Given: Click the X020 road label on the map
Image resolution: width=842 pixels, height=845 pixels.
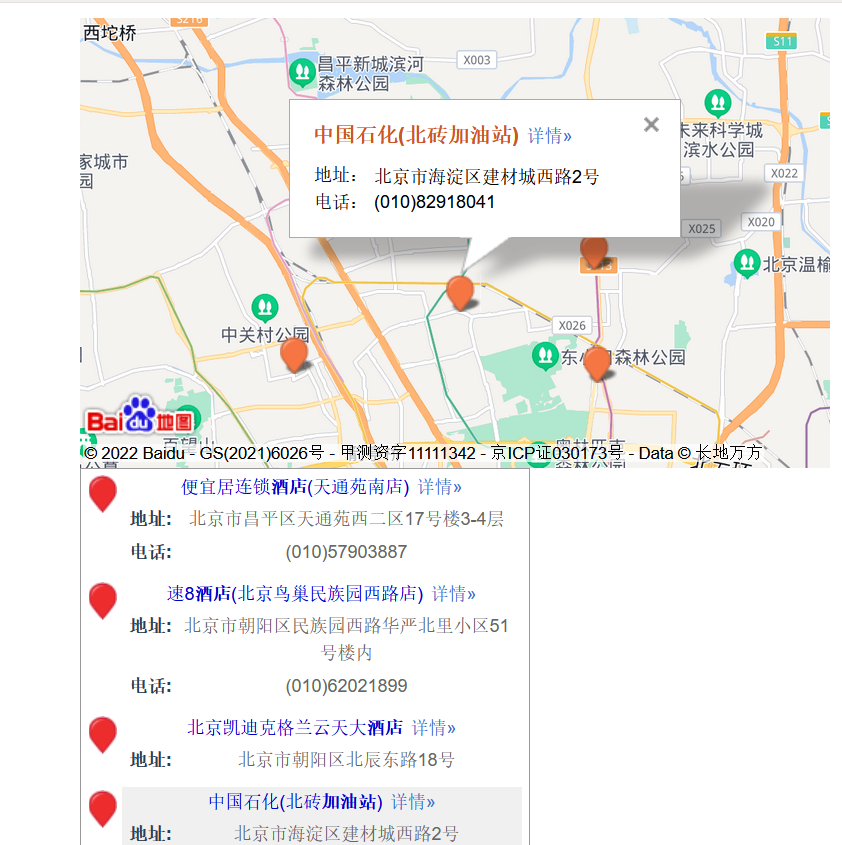Looking at the screenshot, I should [x=760, y=221].
